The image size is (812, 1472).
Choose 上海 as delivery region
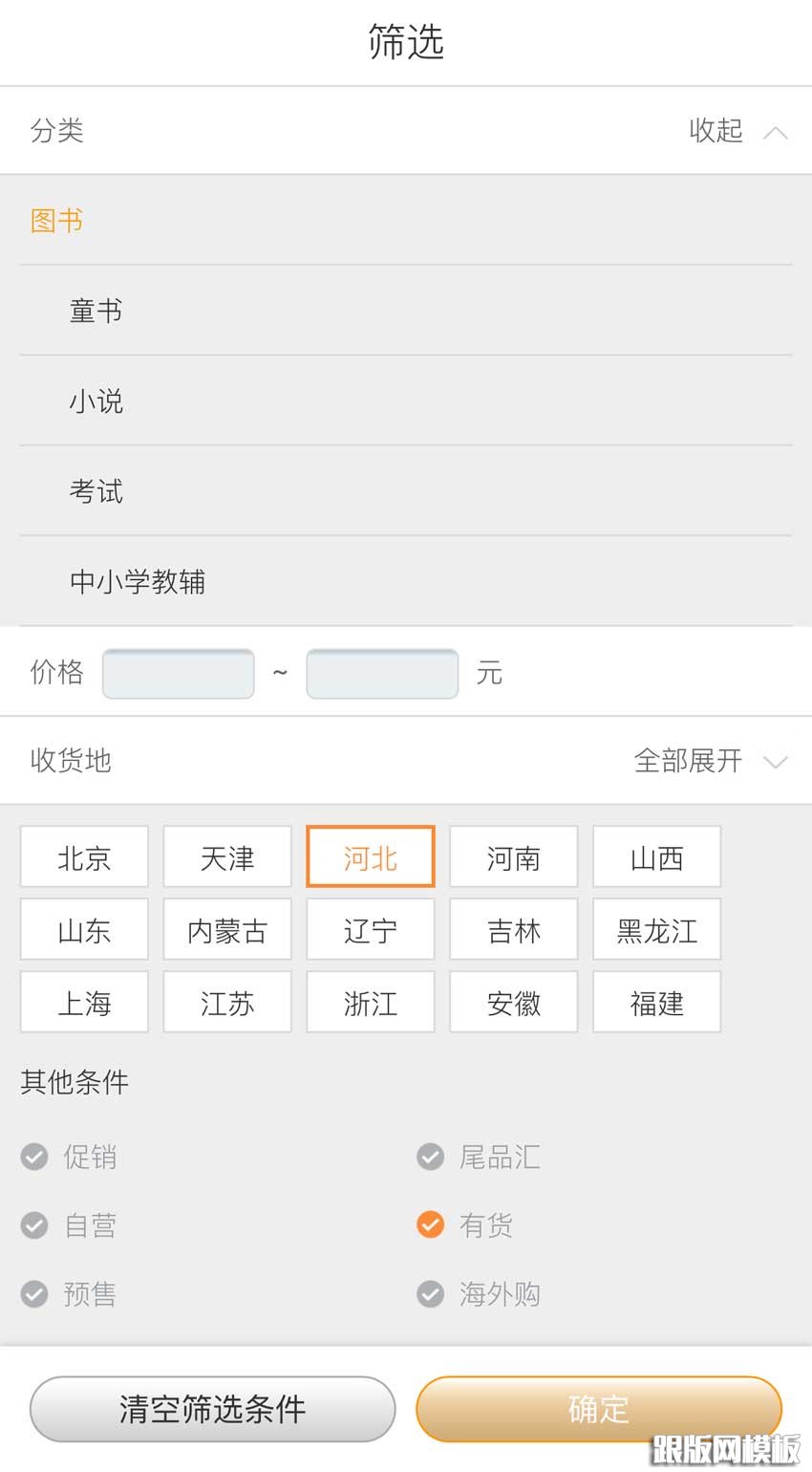pos(84,1003)
